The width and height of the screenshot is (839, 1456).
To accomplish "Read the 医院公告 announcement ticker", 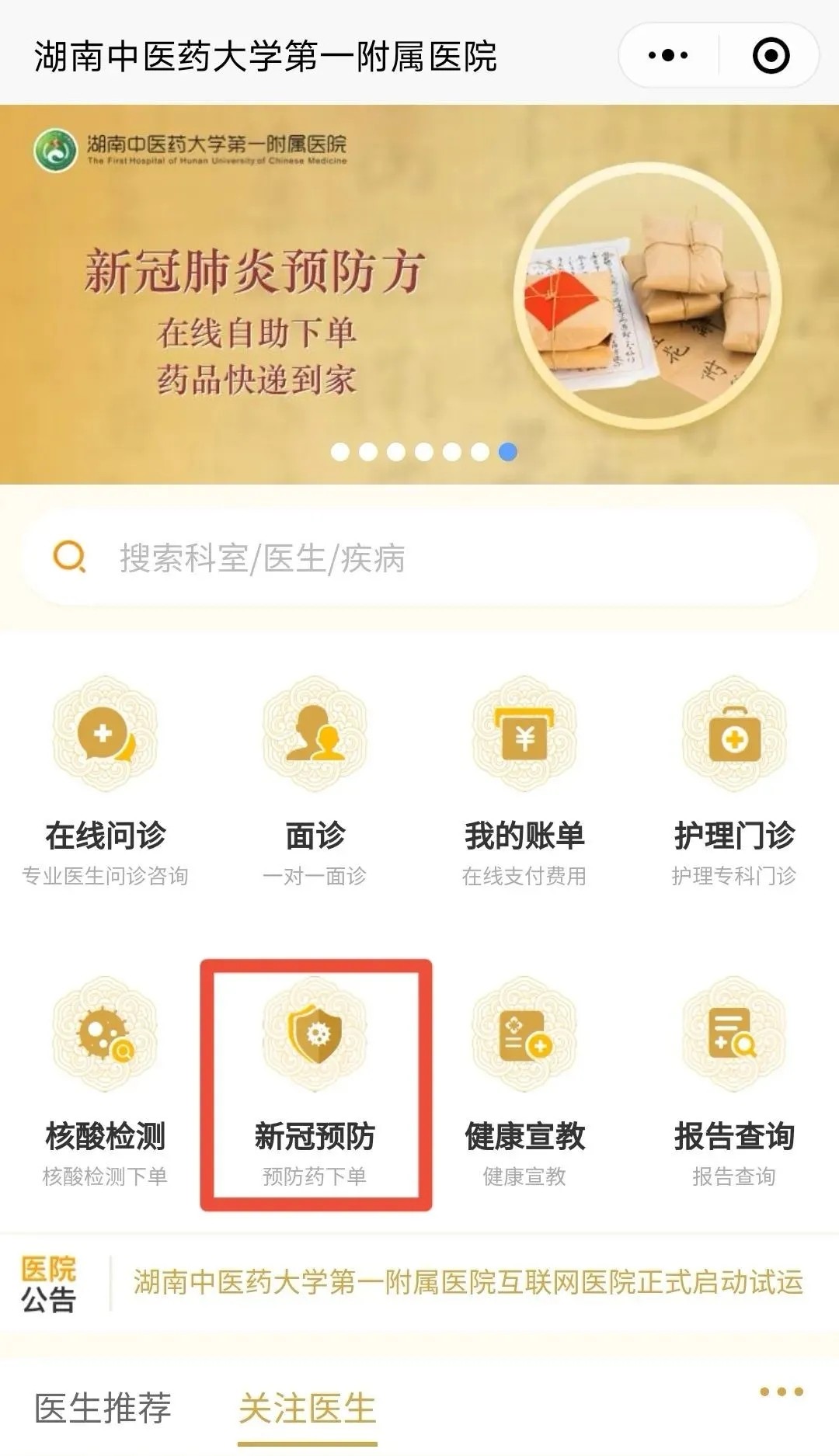I will 466,1283.
